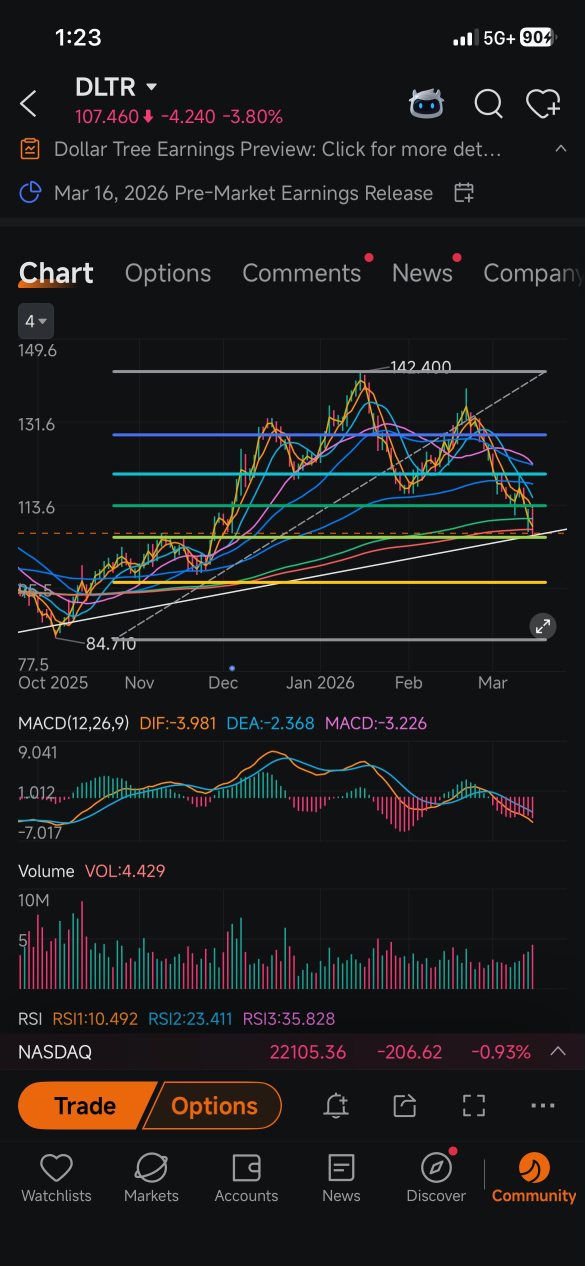Expand the chart to full screen
This screenshot has width=585, height=1266.
[542, 627]
